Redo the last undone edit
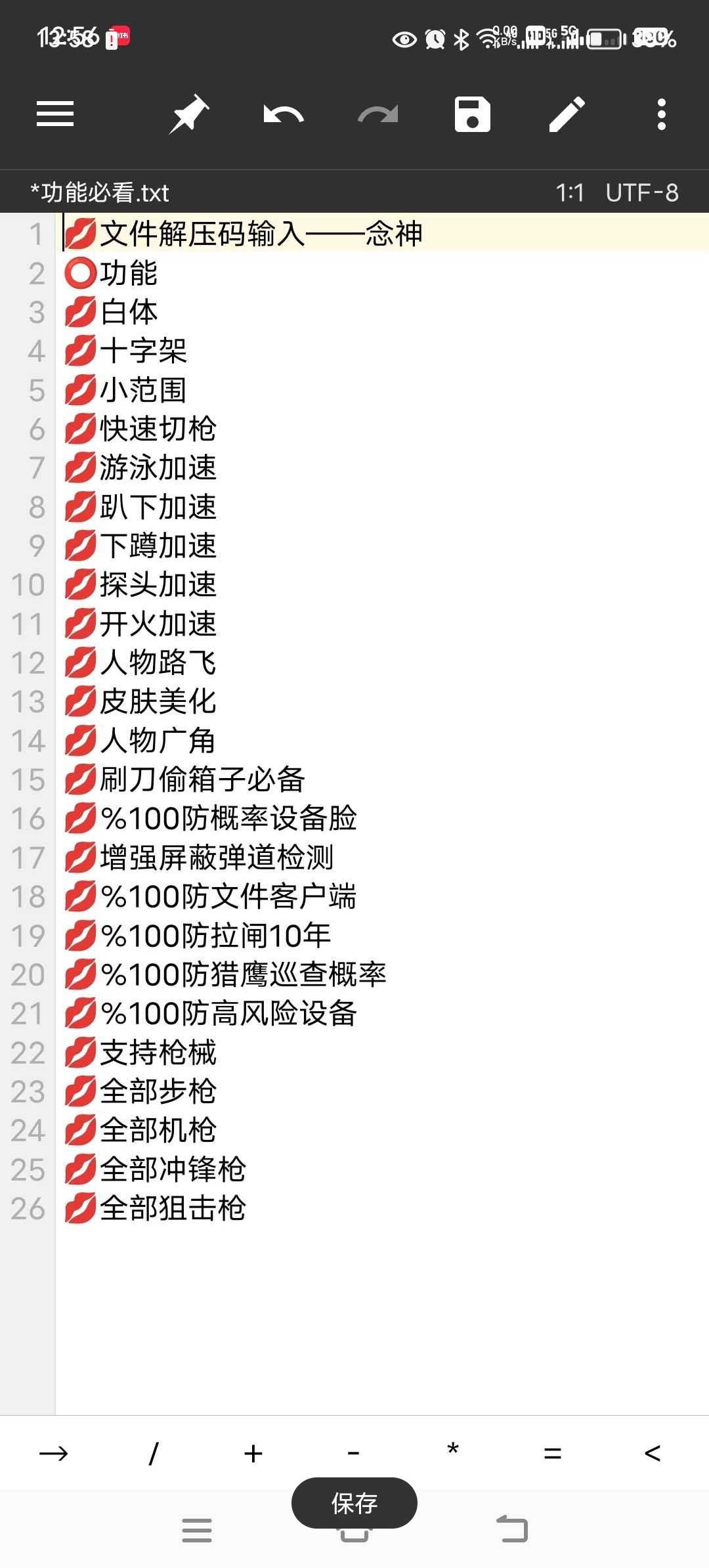 [x=378, y=115]
